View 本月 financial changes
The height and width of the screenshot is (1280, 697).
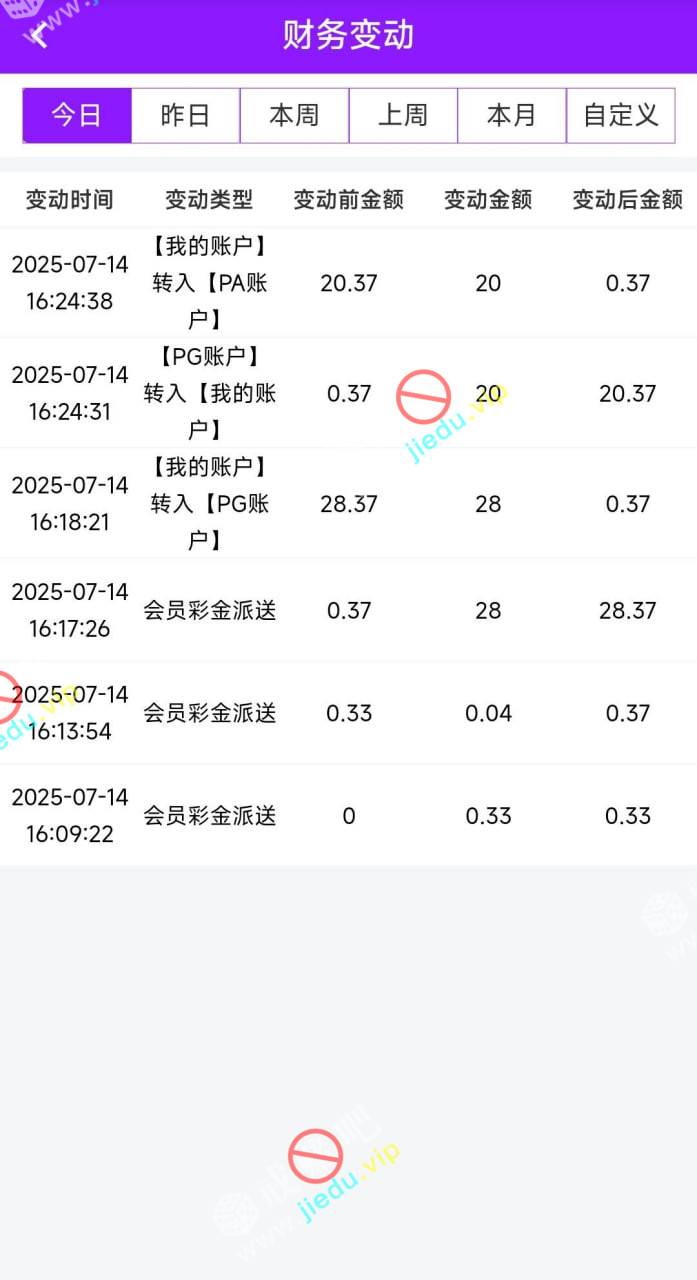(512, 115)
